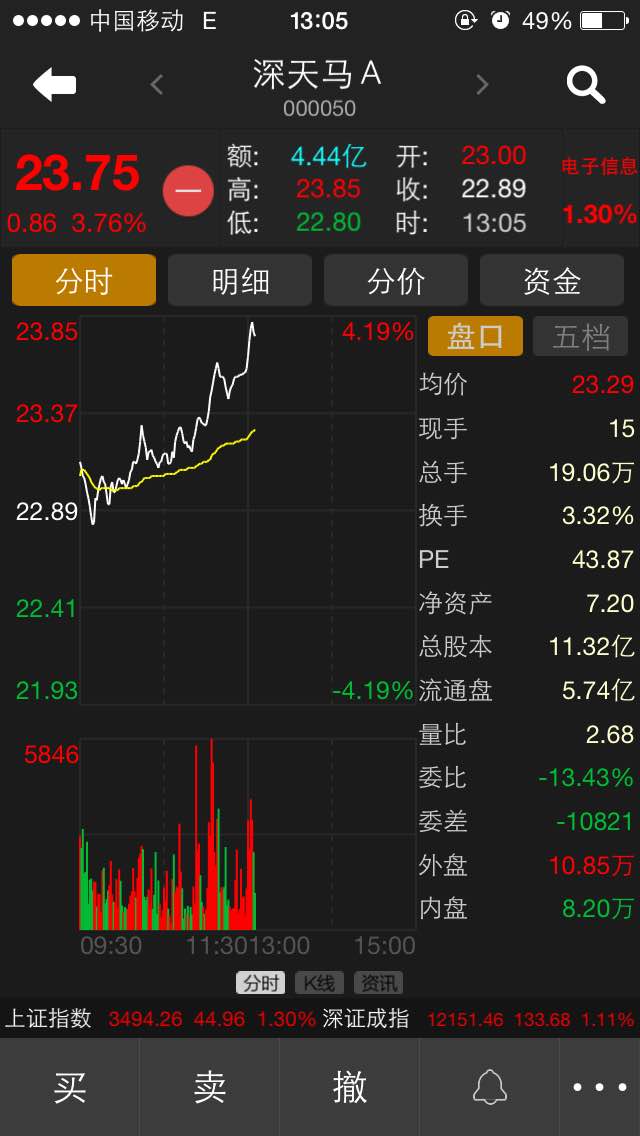Select the 分时 tab at top
This screenshot has width=640, height=1136.
click(x=84, y=280)
